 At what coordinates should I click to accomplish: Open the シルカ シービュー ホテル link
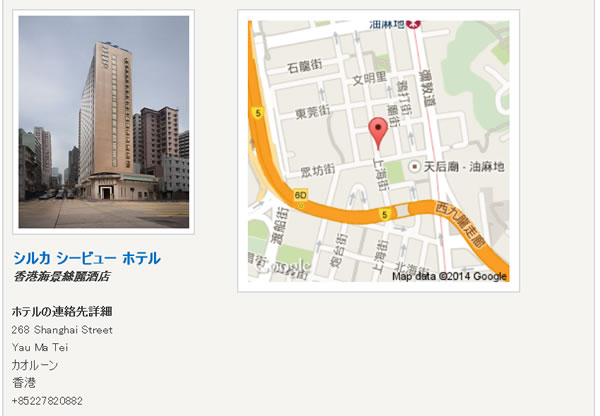click(x=86, y=258)
